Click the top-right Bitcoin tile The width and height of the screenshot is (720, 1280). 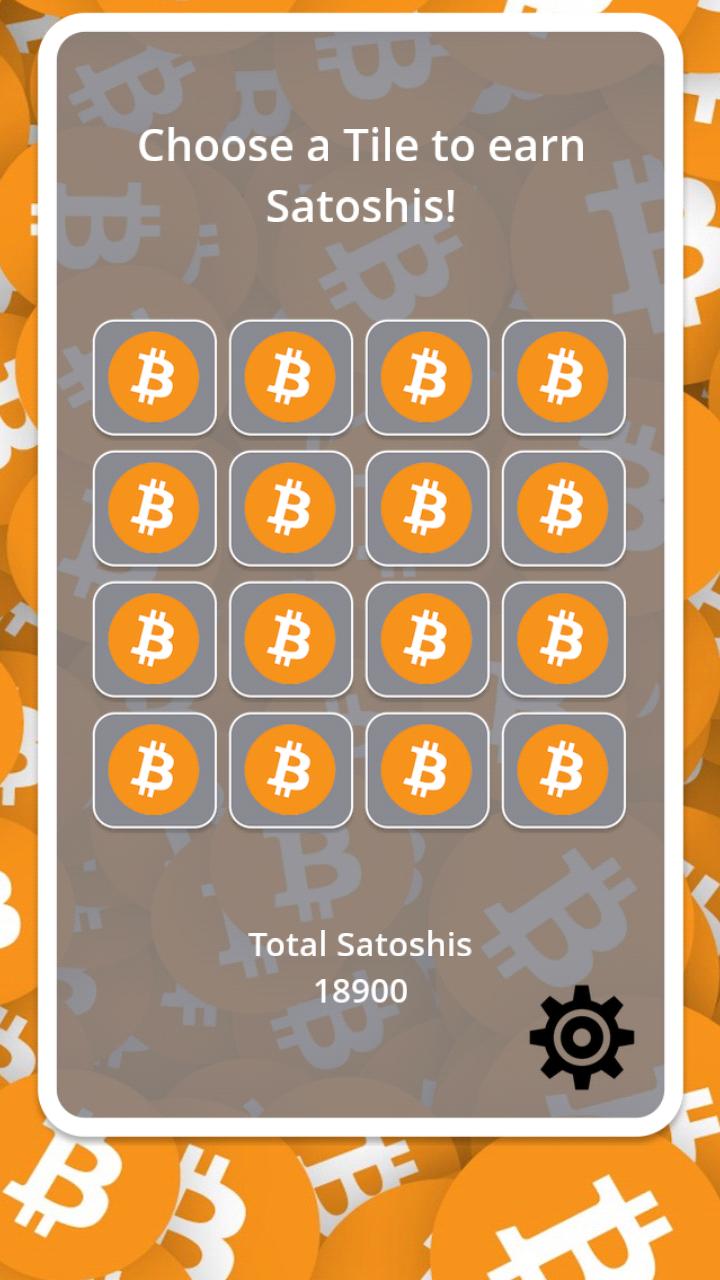coord(563,378)
